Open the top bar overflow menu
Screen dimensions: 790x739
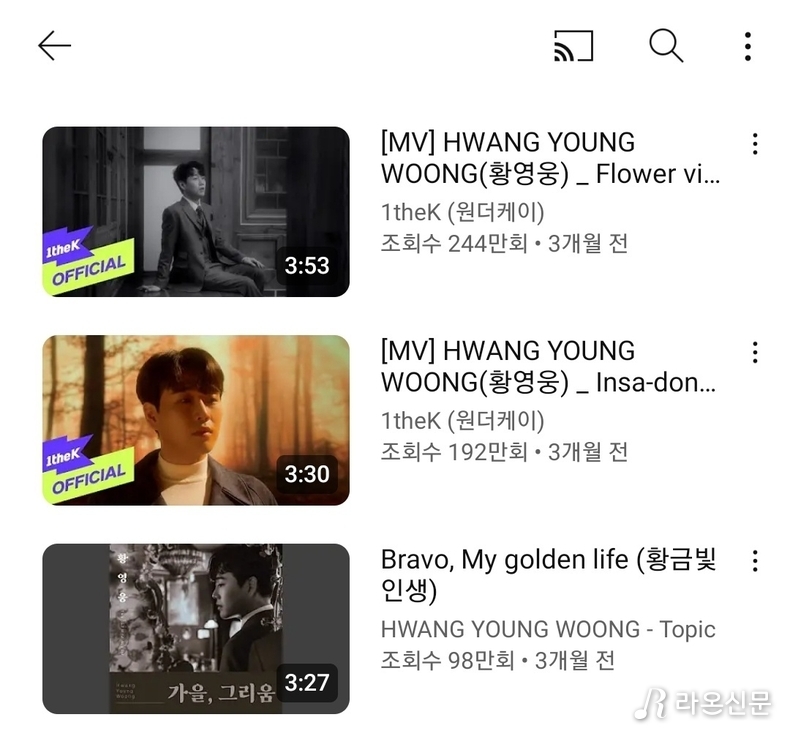pyautogui.click(x=748, y=46)
